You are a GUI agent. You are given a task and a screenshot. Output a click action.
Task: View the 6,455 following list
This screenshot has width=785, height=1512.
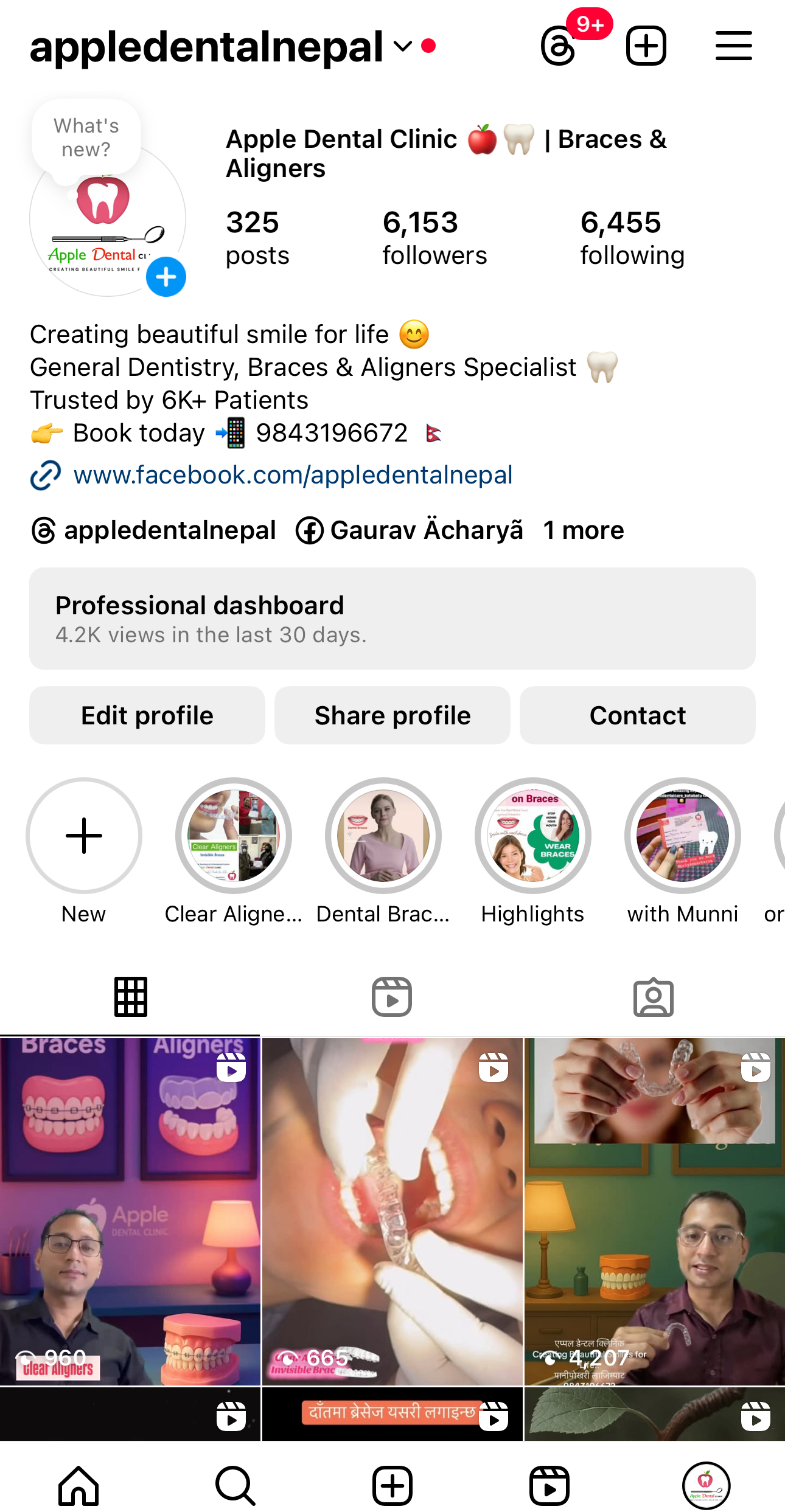click(632, 238)
